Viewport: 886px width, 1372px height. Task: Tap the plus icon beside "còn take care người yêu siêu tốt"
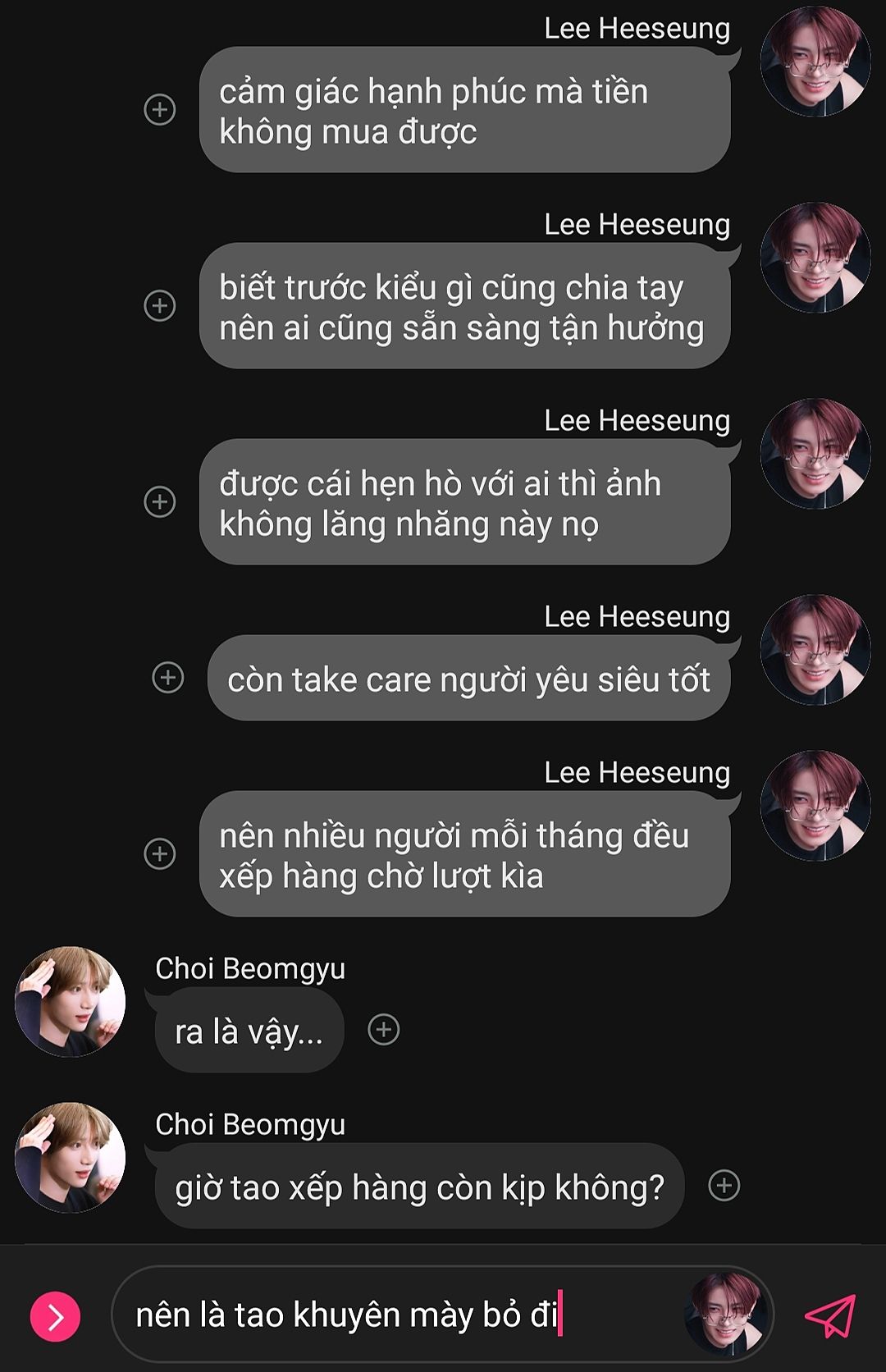[168, 678]
